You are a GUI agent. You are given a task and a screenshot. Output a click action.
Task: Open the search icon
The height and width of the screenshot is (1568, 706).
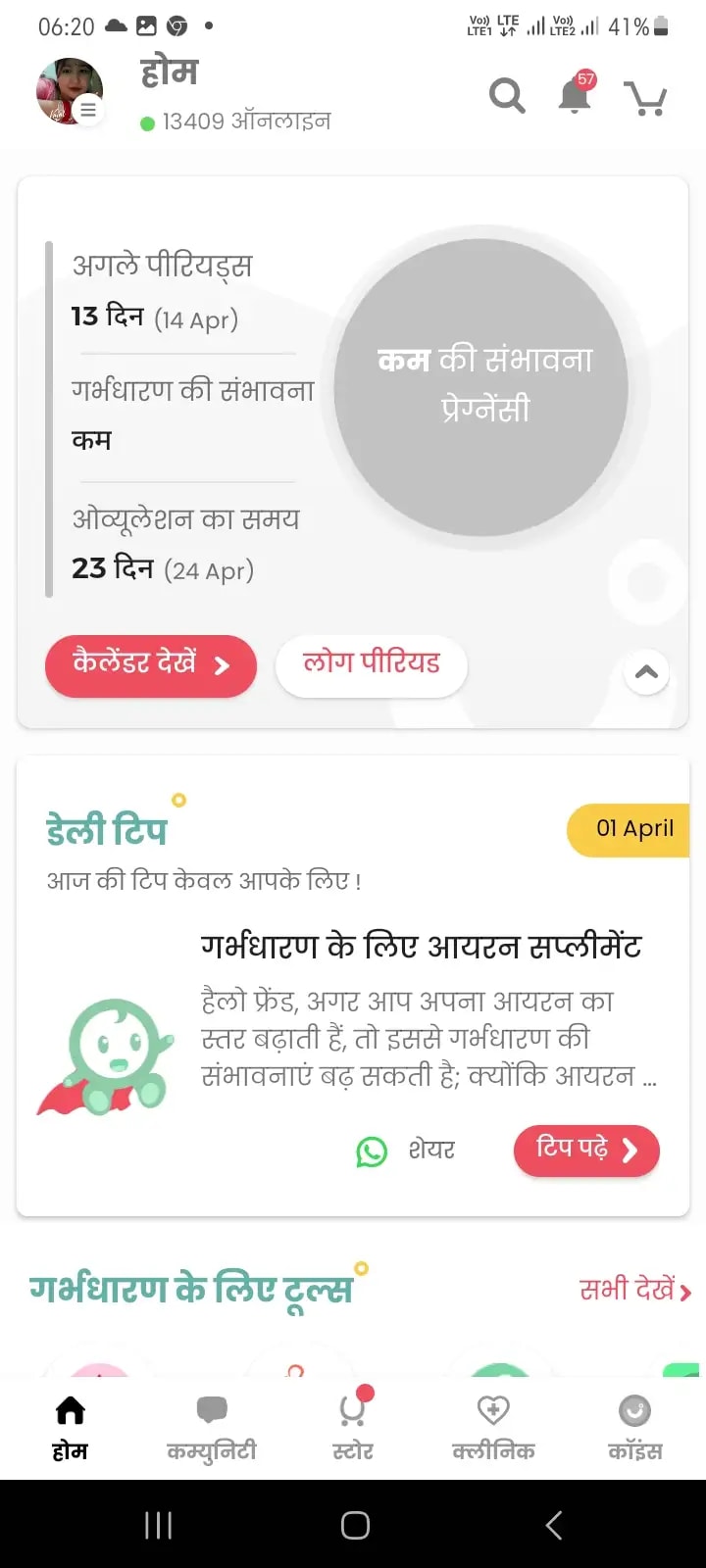coord(507,96)
